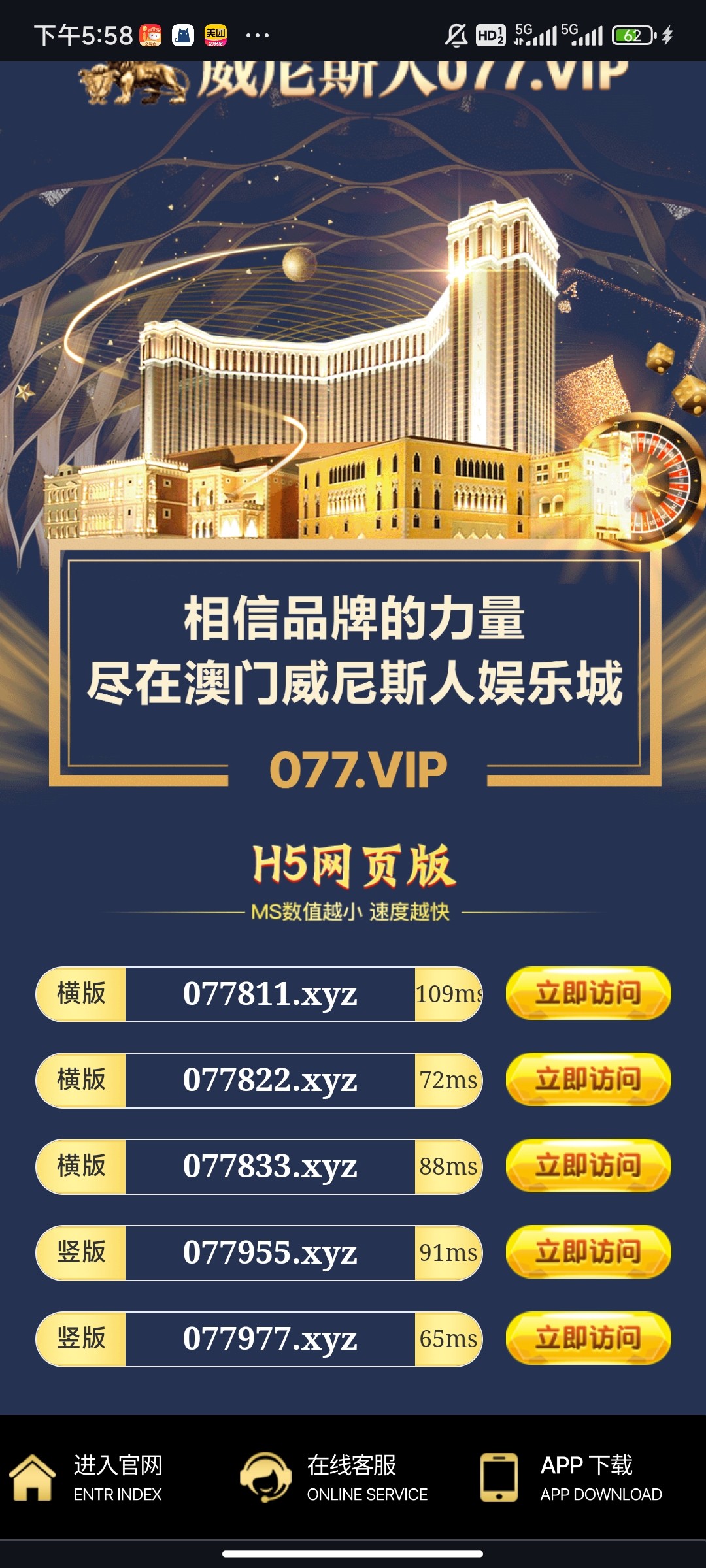Open 077833.xyz with its 立即访问 button

tap(588, 1166)
